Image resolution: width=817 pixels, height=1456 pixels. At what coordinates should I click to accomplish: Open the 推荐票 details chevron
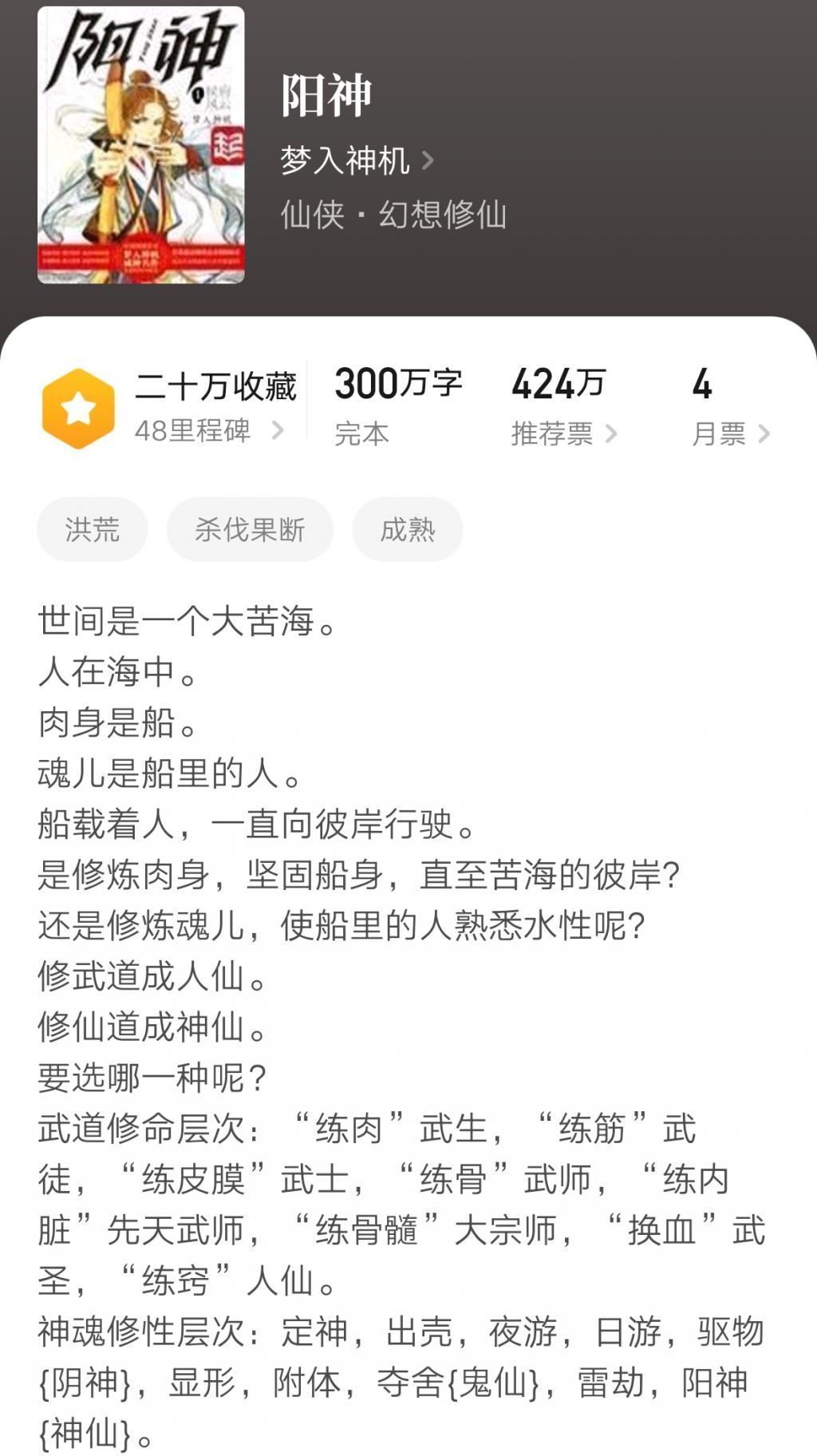563,429
